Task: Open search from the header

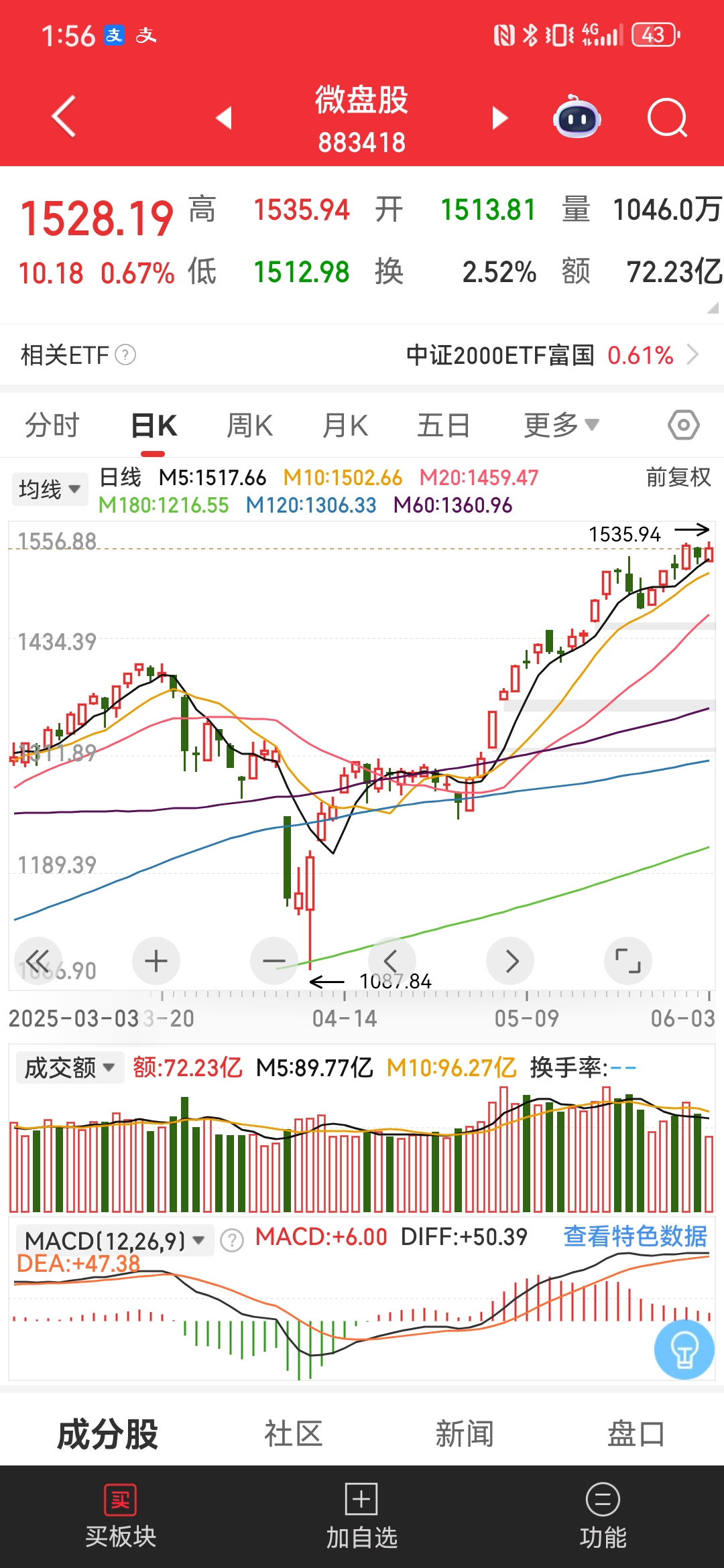Action: [x=667, y=118]
